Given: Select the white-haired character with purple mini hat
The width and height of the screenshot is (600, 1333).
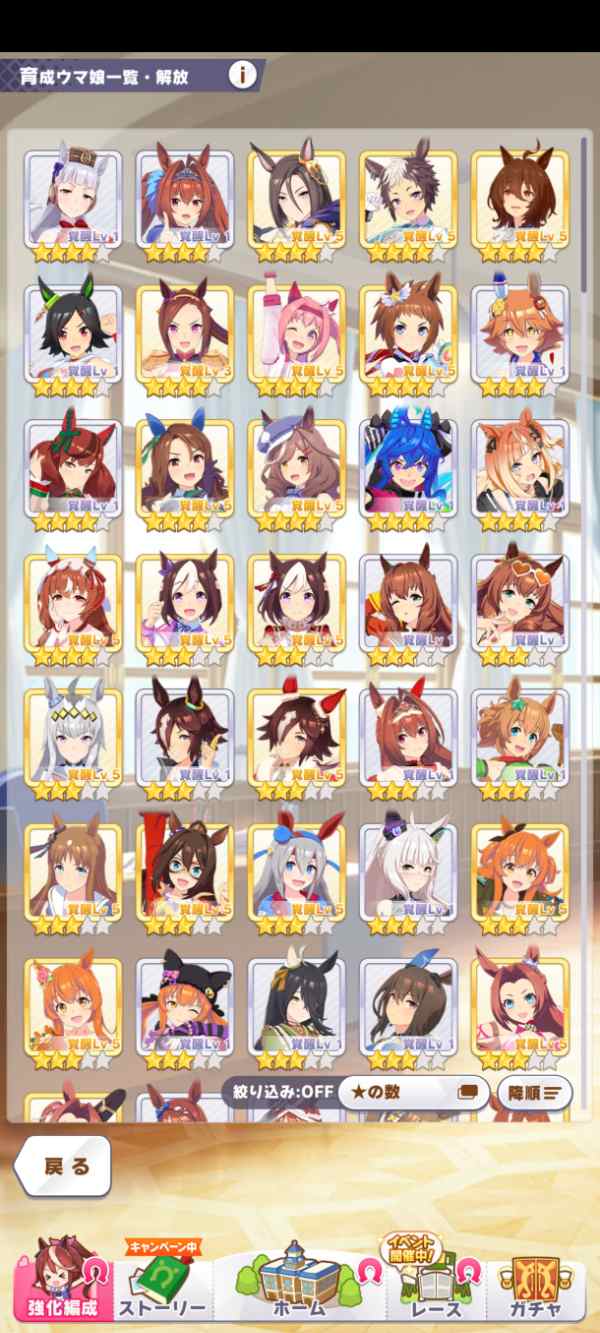Looking at the screenshot, I should point(408,870).
